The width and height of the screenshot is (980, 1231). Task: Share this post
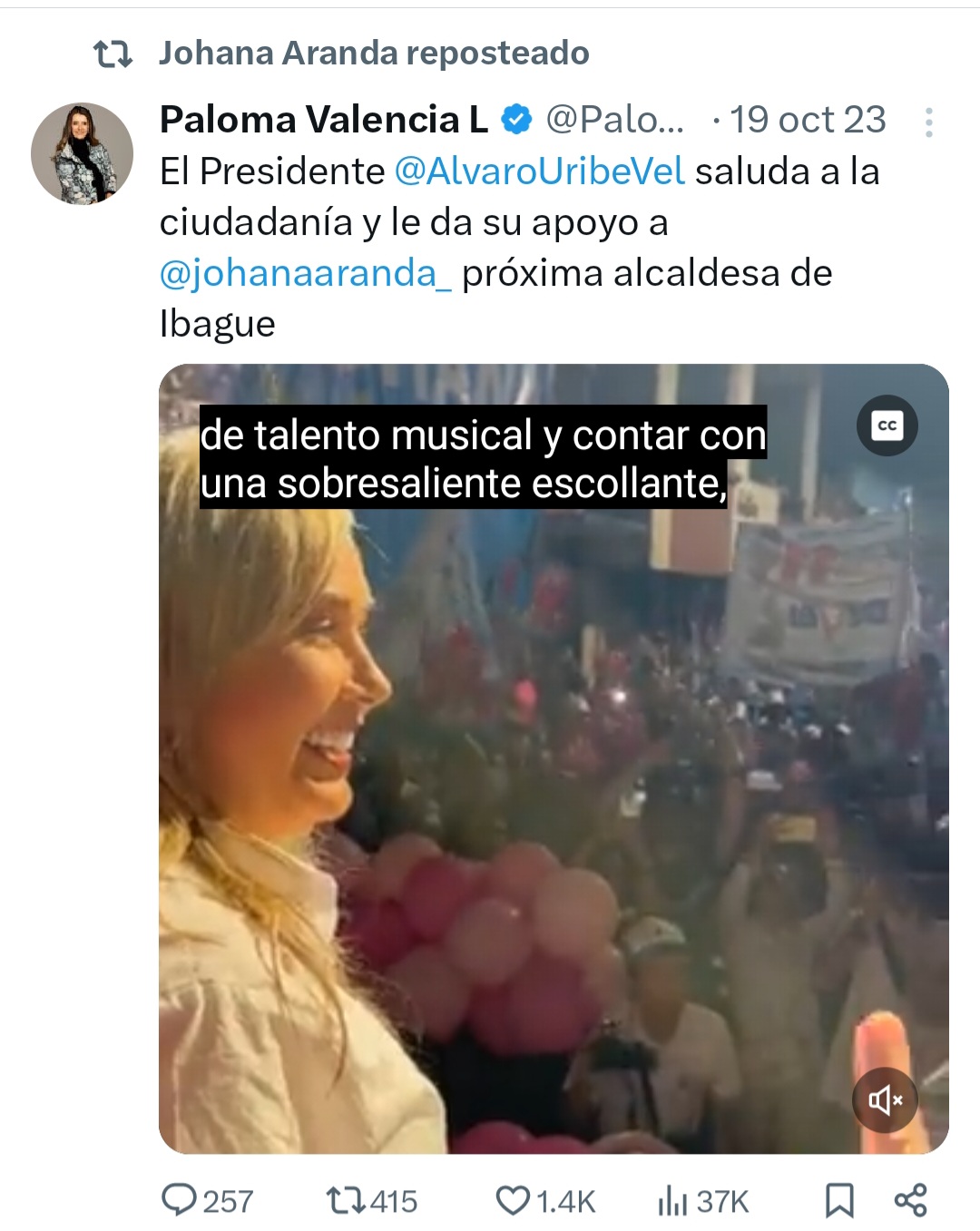click(910, 1200)
